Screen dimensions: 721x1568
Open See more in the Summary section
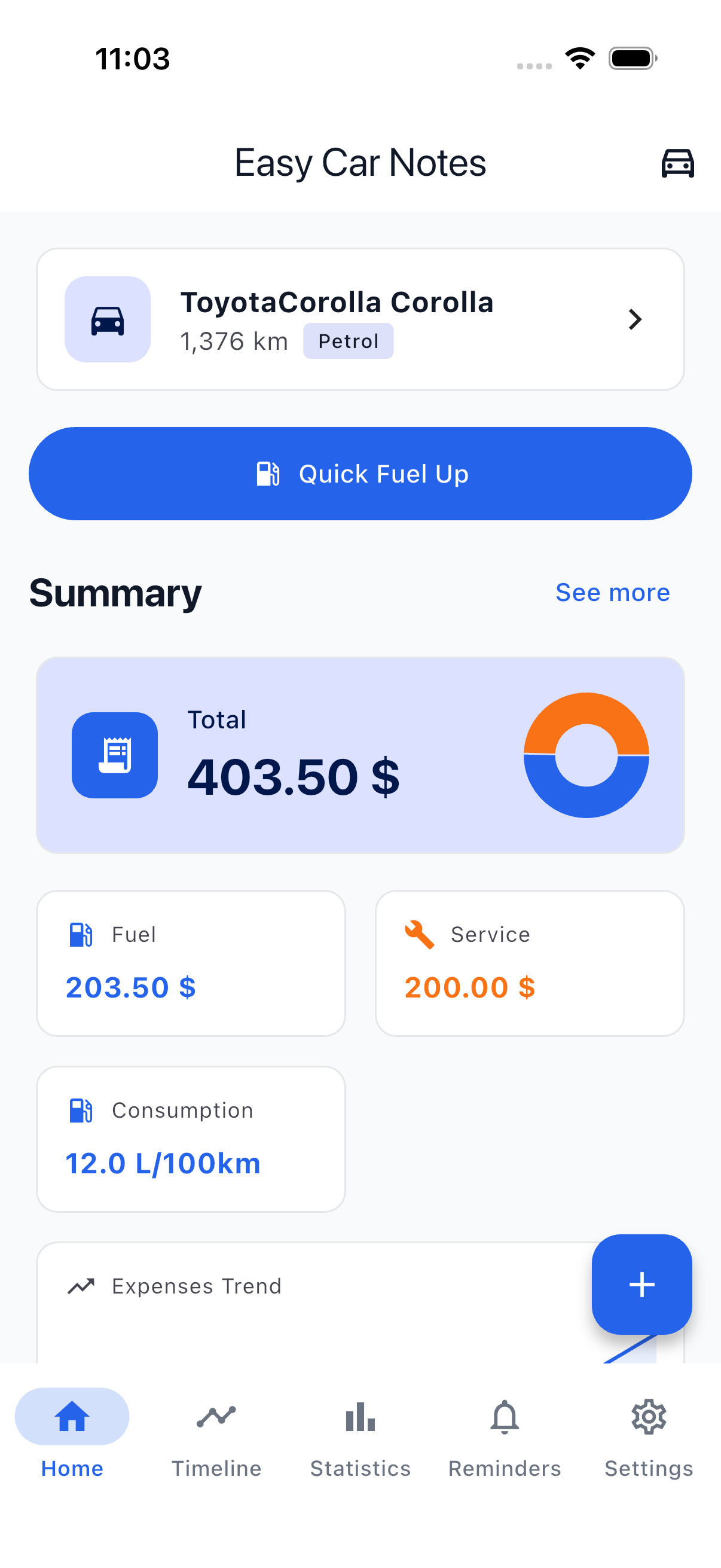612,592
